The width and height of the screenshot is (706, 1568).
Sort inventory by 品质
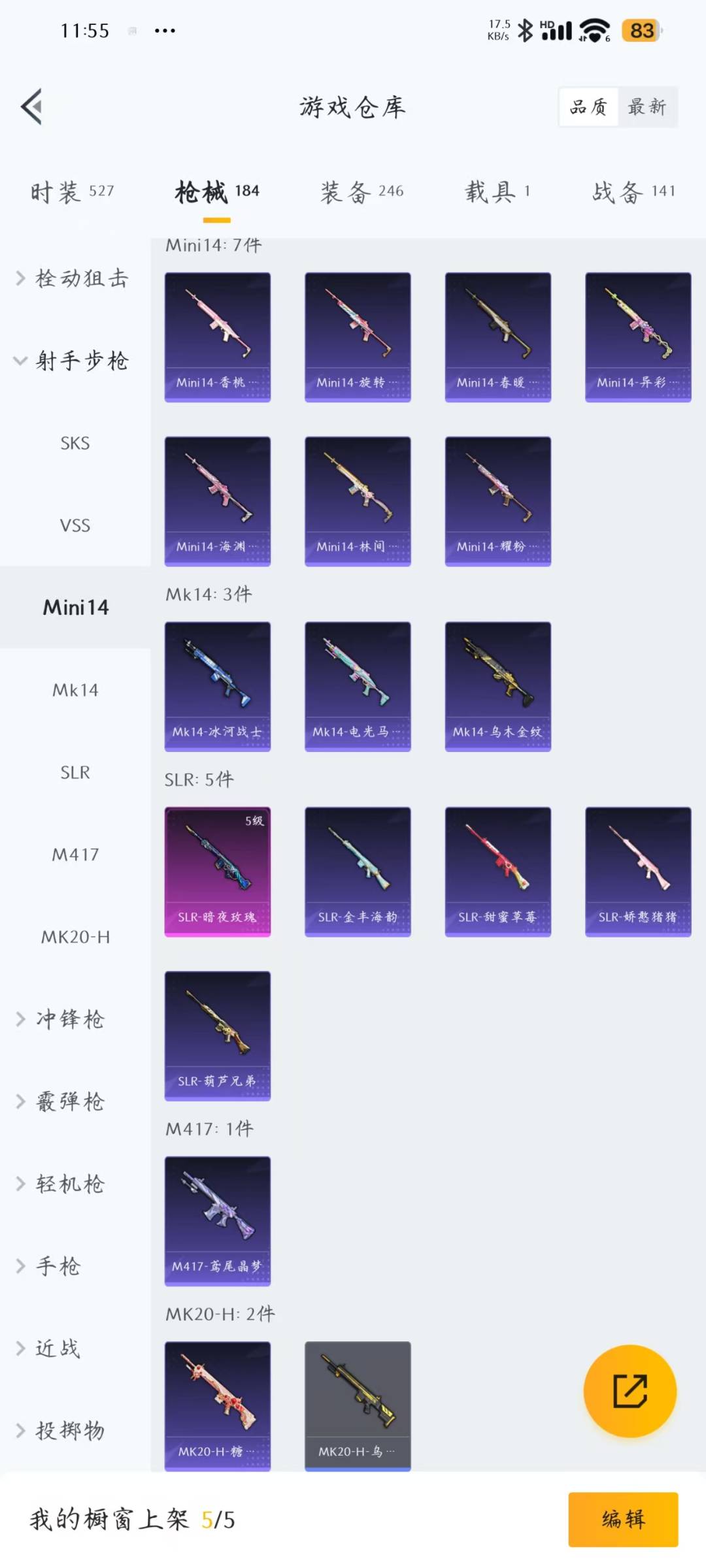[589, 106]
